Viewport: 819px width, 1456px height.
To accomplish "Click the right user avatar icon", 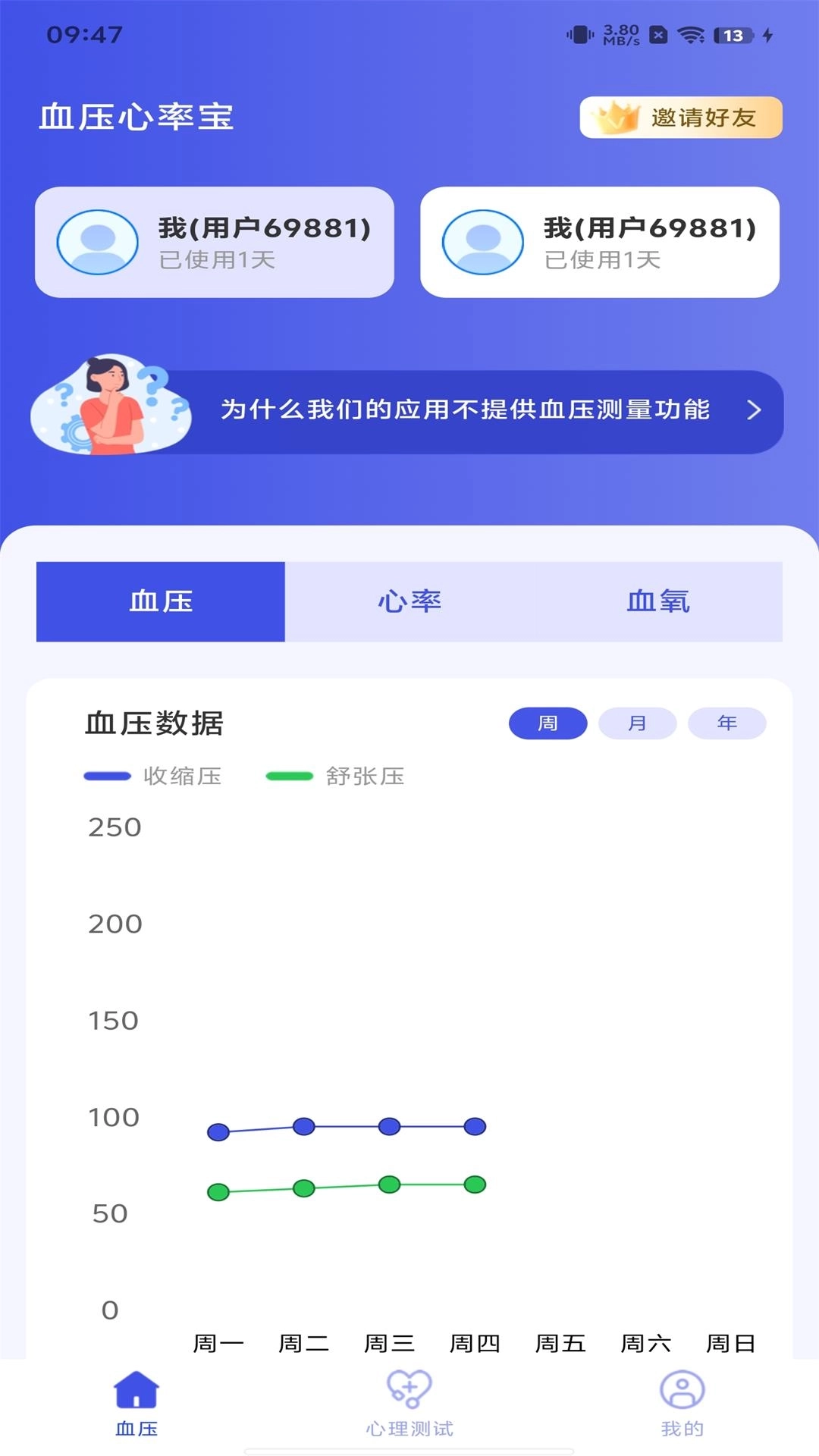I will click(x=483, y=243).
